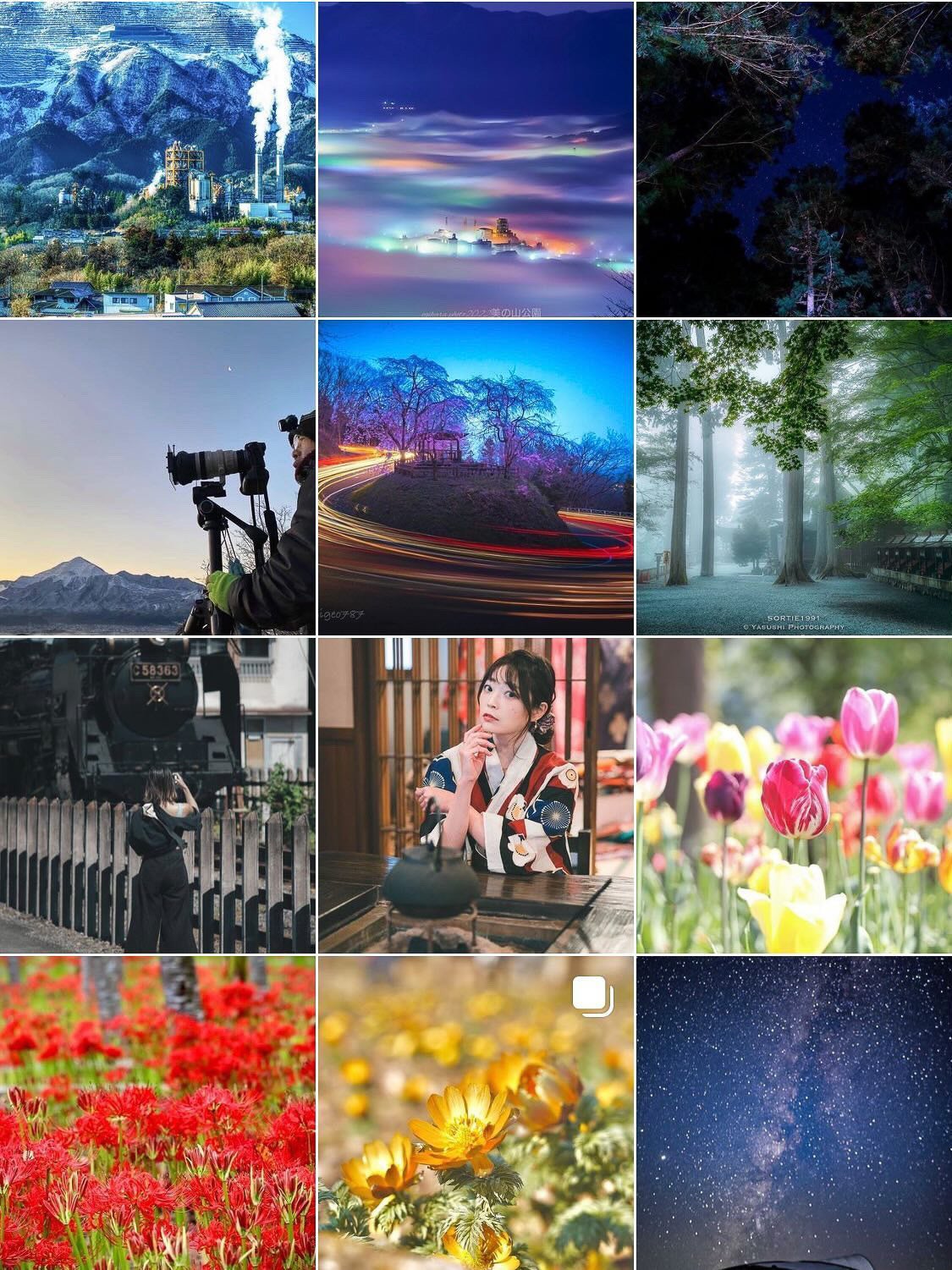View the night sky through treetops post

[794, 158]
